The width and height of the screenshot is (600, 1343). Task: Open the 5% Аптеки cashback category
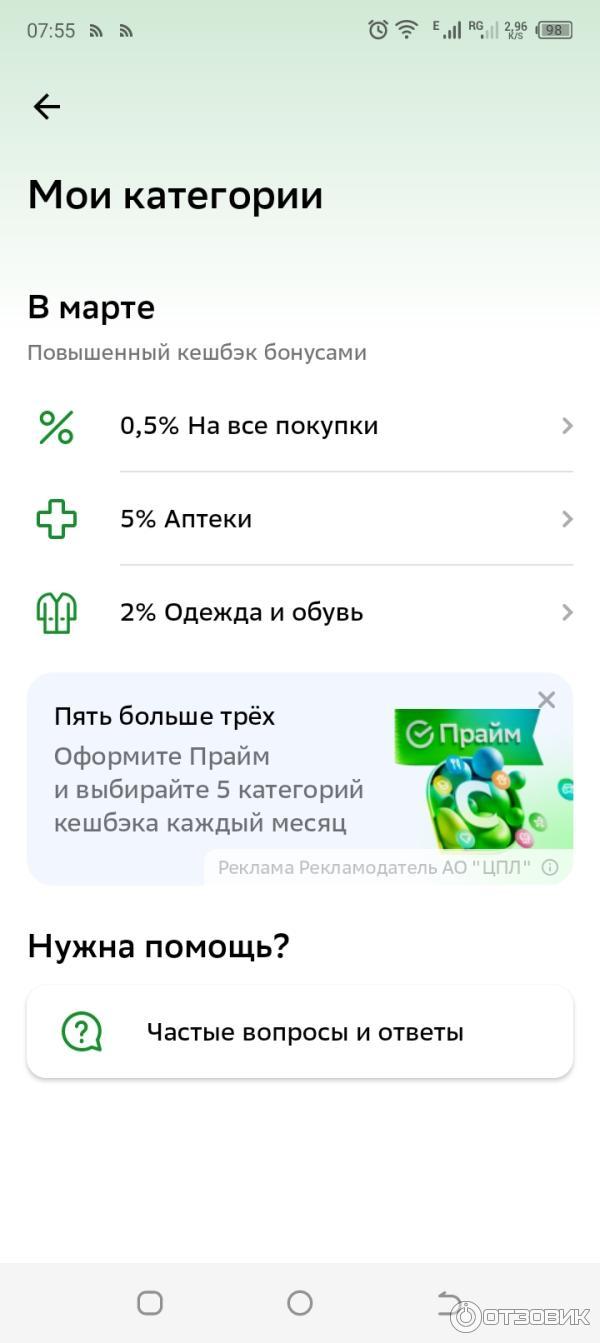coord(300,519)
